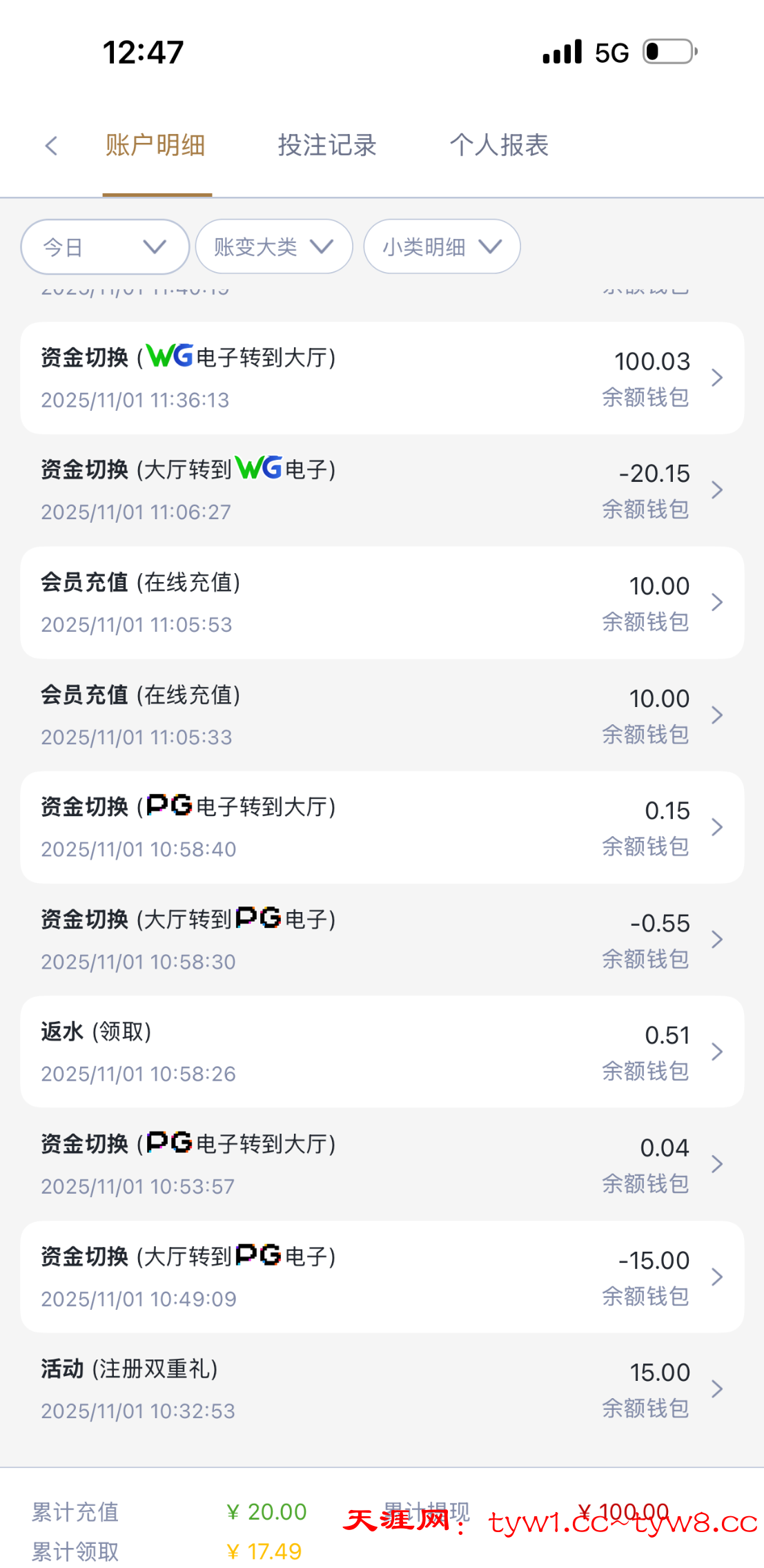Screen dimensions: 764x1568
Task: Open the 今日 date dropdown
Action: point(105,246)
